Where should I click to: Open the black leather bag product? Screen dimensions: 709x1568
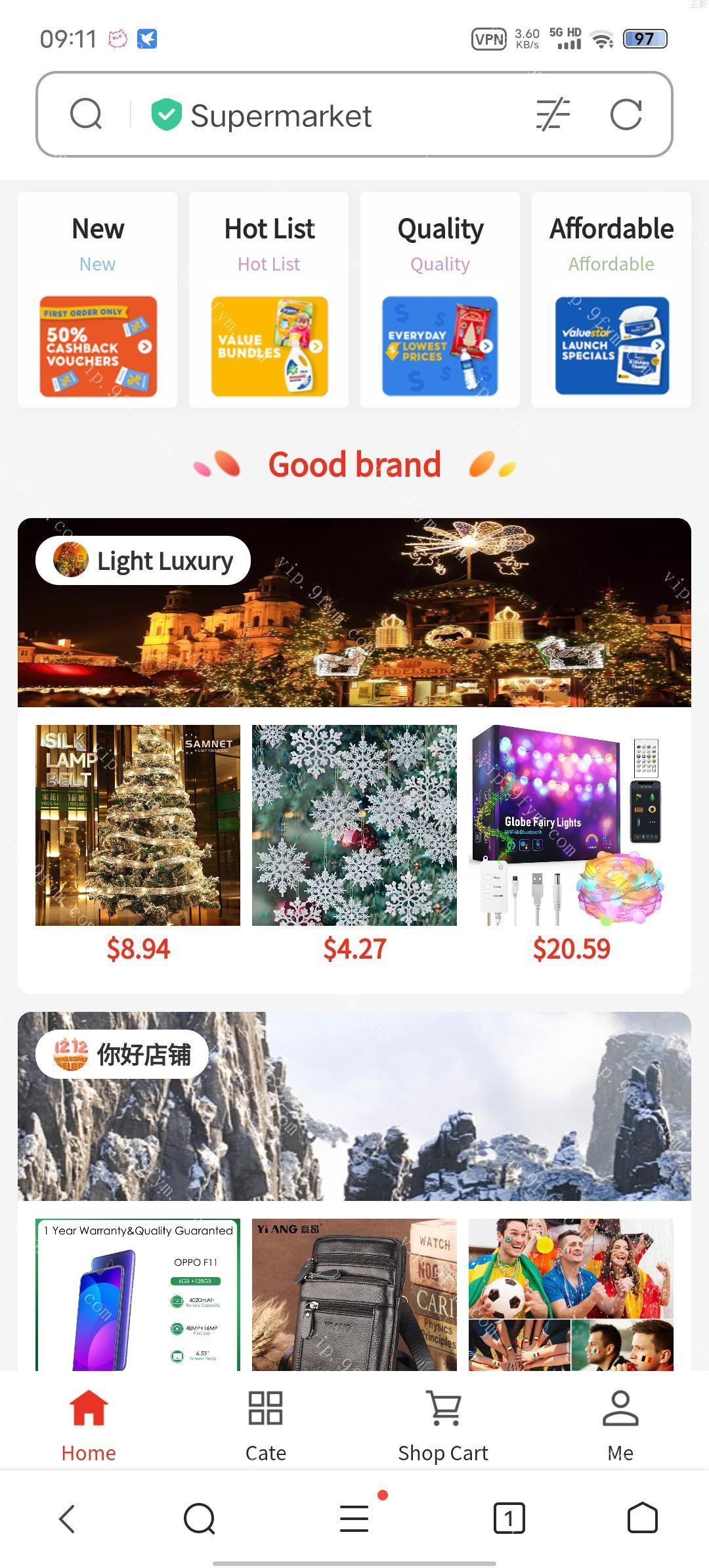[x=354, y=1295]
